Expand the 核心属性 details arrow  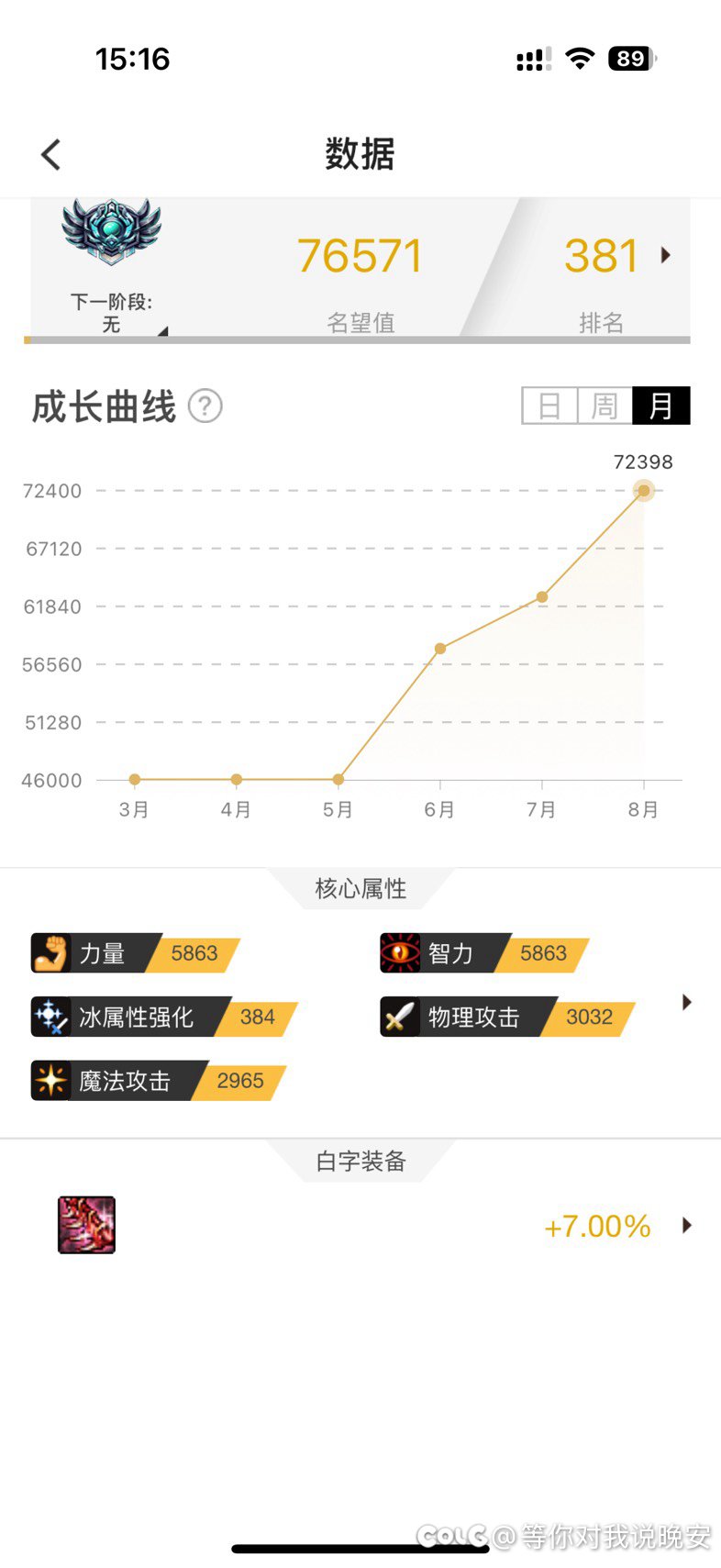pos(687,1002)
